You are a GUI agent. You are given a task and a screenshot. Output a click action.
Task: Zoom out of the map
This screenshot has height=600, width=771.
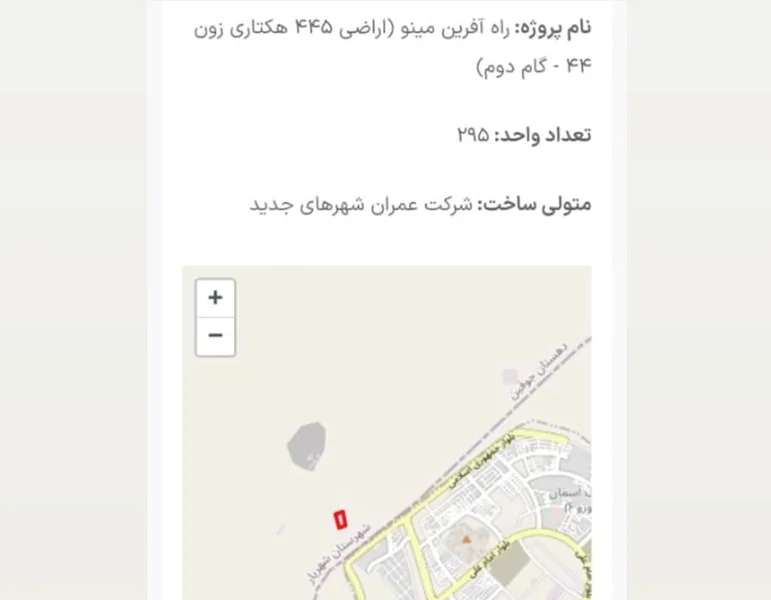[215, 336]
